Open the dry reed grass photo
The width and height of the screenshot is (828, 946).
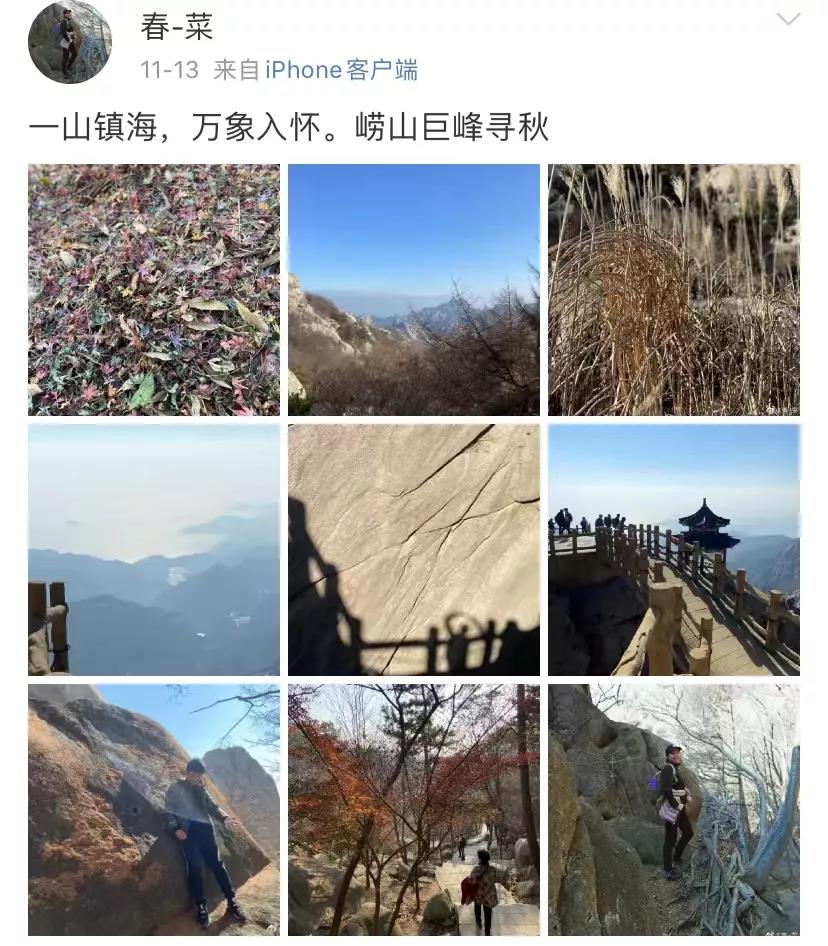pyautogui.click(x=673, y=290)
